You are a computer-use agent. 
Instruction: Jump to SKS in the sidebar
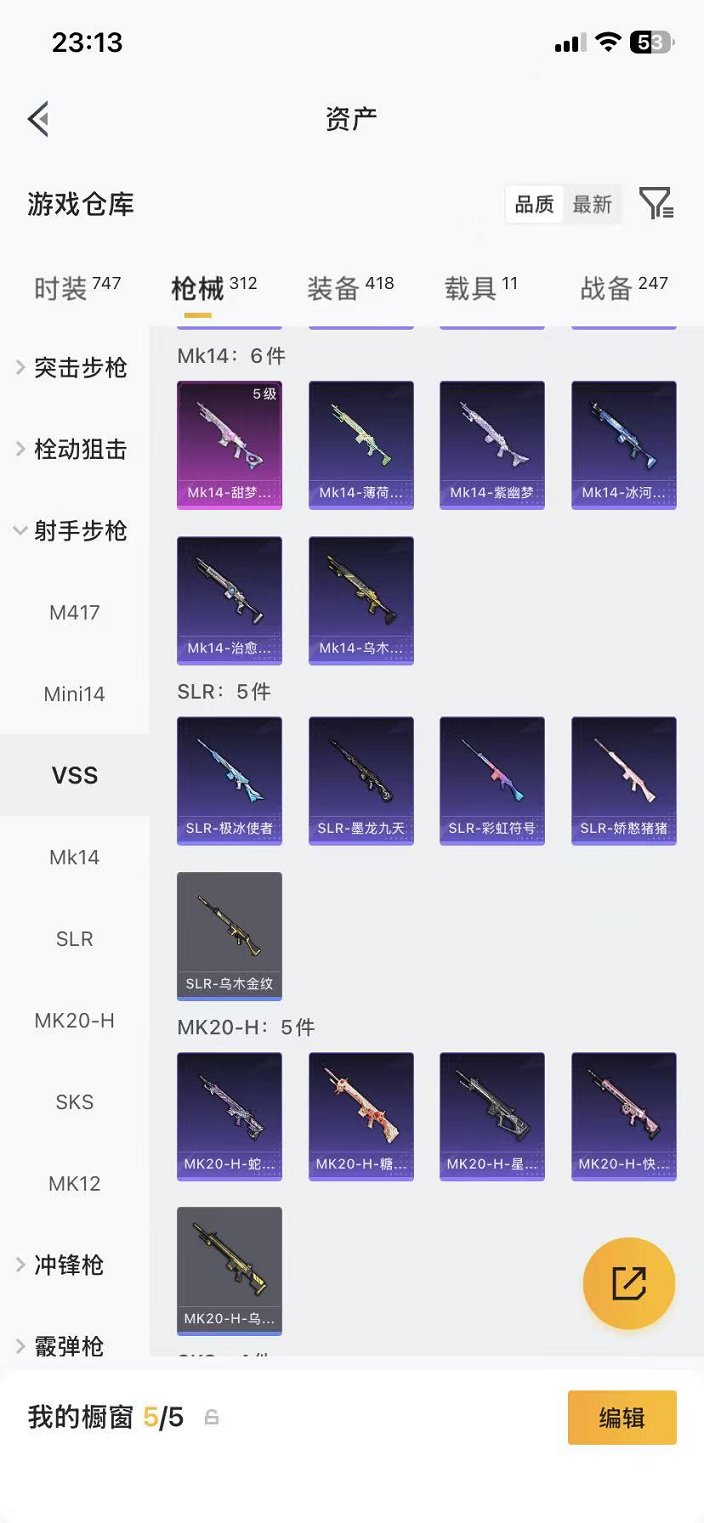[x=74, y=1102]
